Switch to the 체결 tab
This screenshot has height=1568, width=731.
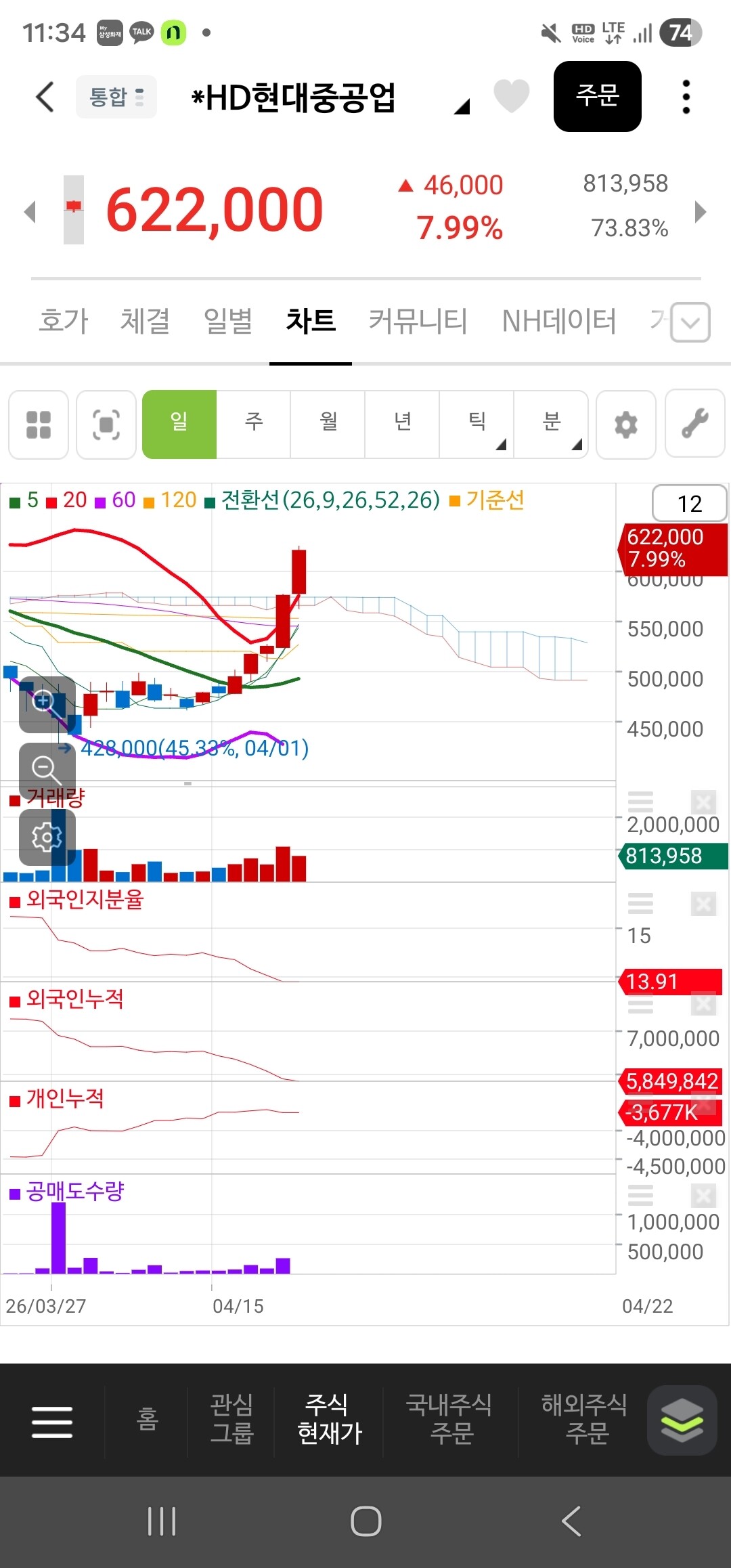coord(145,321)
